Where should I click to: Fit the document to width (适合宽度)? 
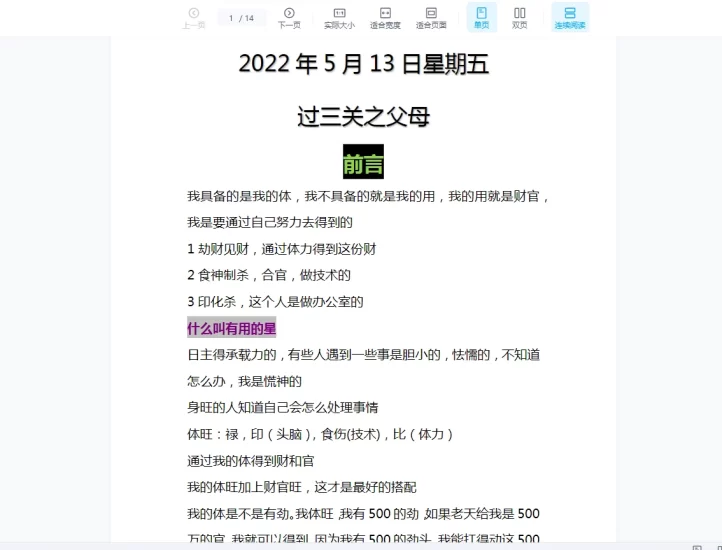tap(385, 17)
